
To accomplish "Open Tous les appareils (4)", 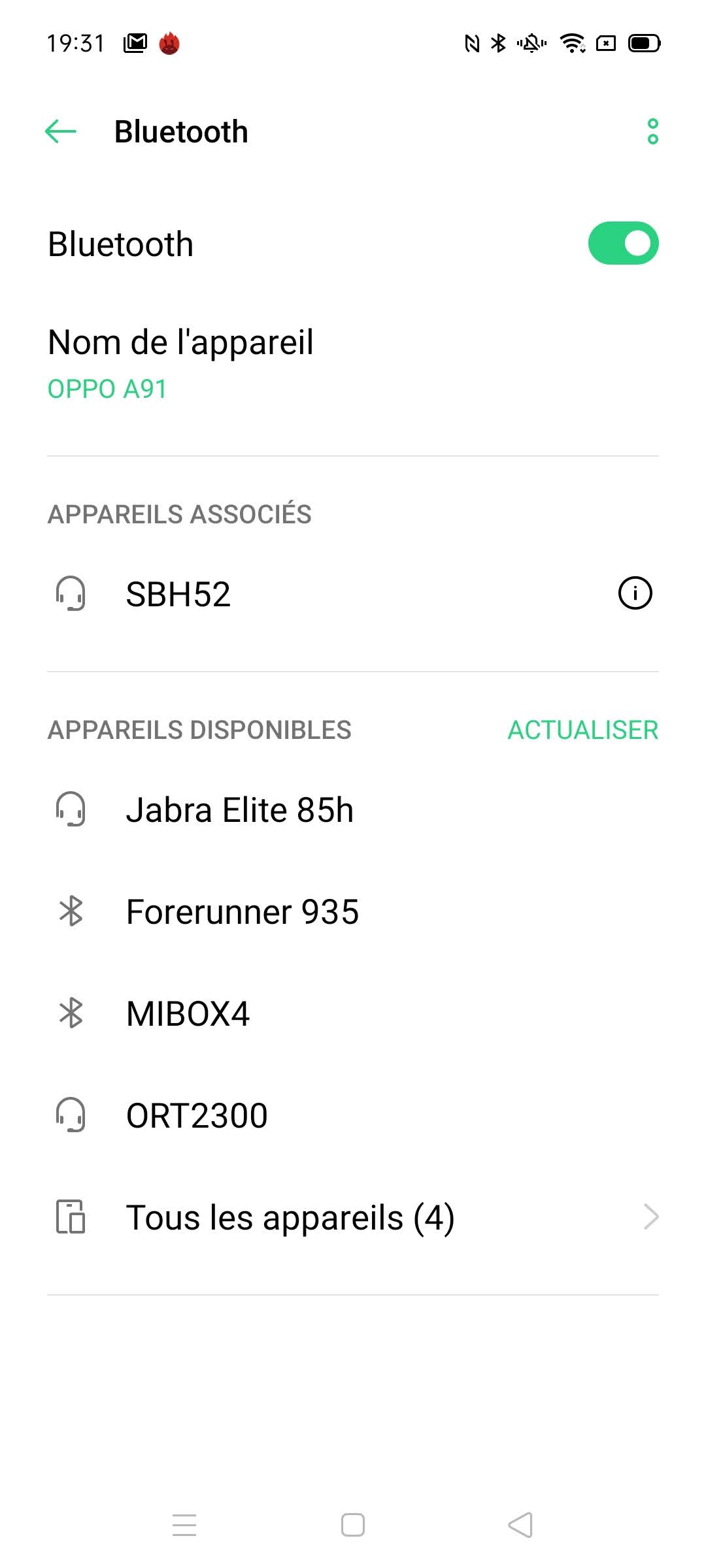I will pyautogui.click(x=353, y=1218).
